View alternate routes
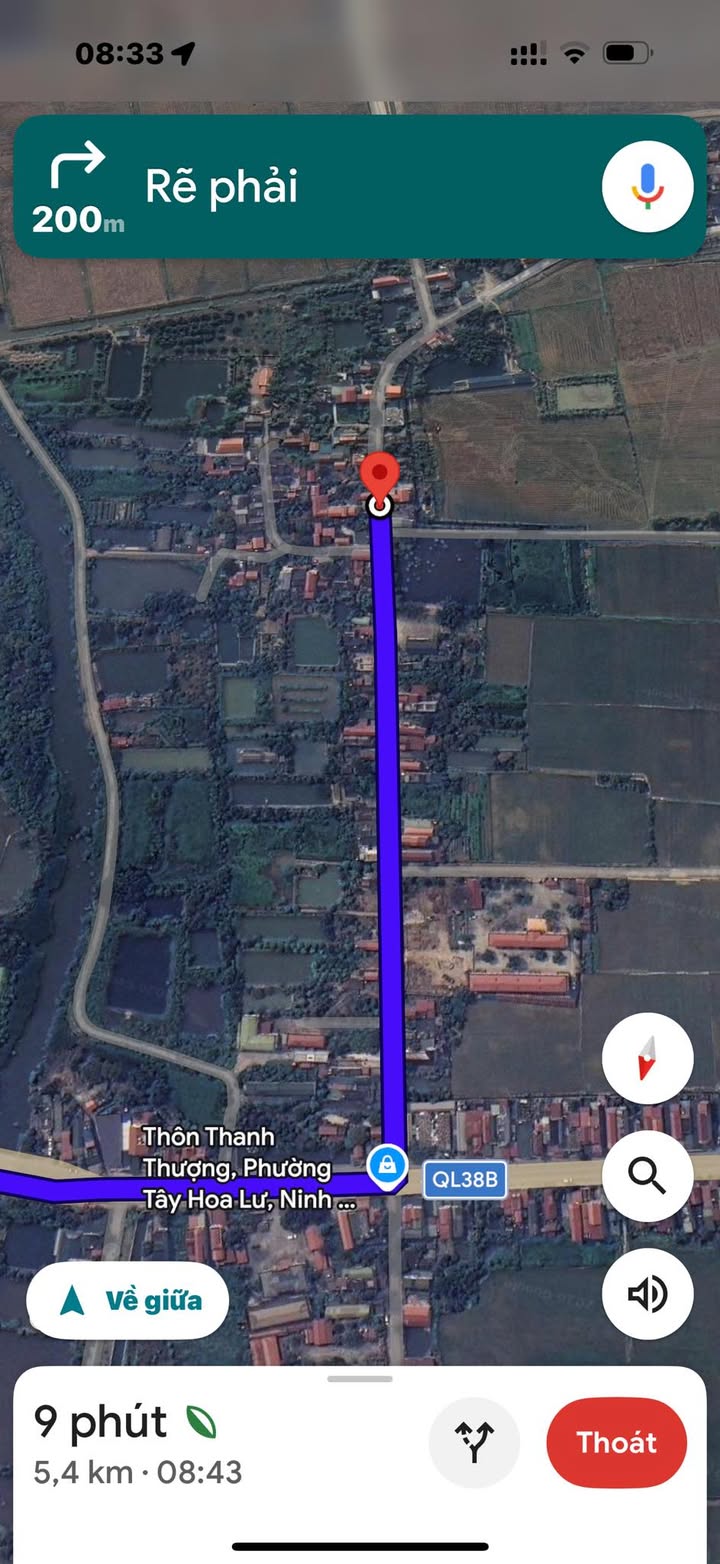This screenshot has height=1564, width=720. pyautogui.click(x=474, y=1442)
